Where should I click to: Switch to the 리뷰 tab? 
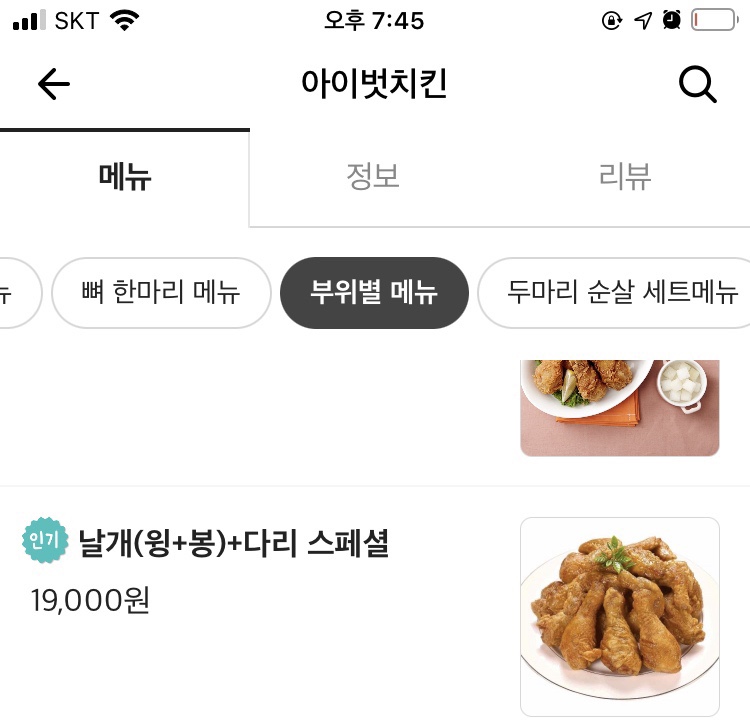(625, 177)
